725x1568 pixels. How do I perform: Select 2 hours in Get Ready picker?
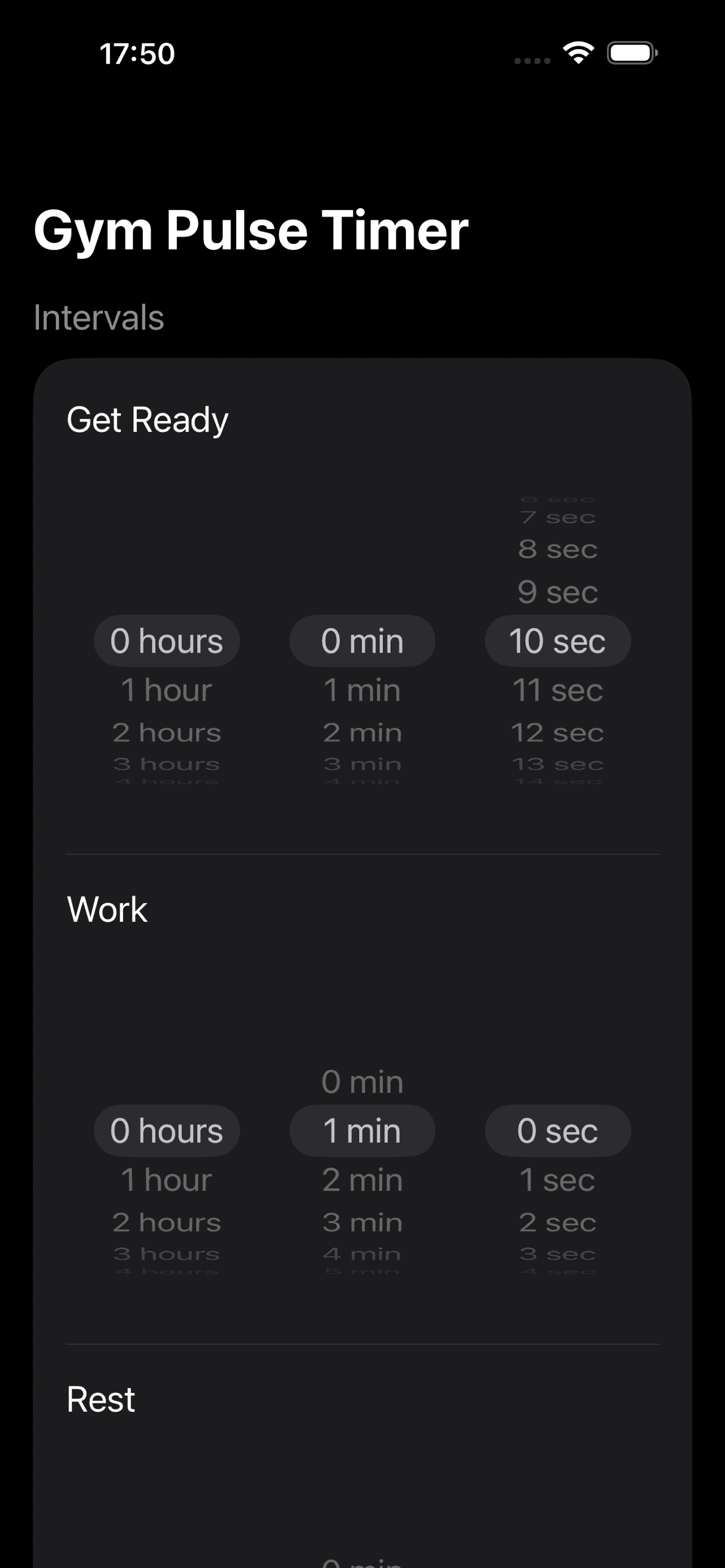tap(166, 732)
